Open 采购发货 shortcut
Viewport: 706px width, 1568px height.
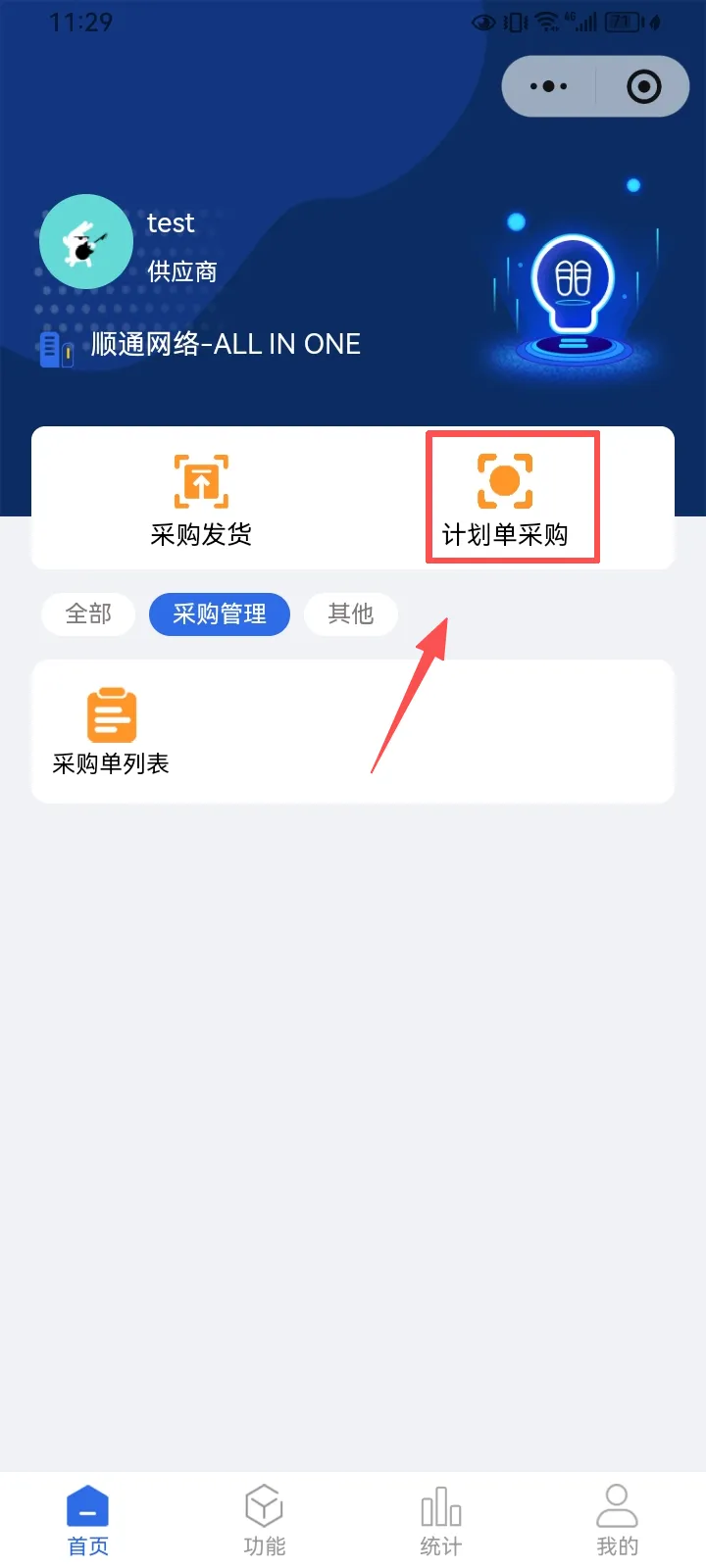tap(201, 500)
